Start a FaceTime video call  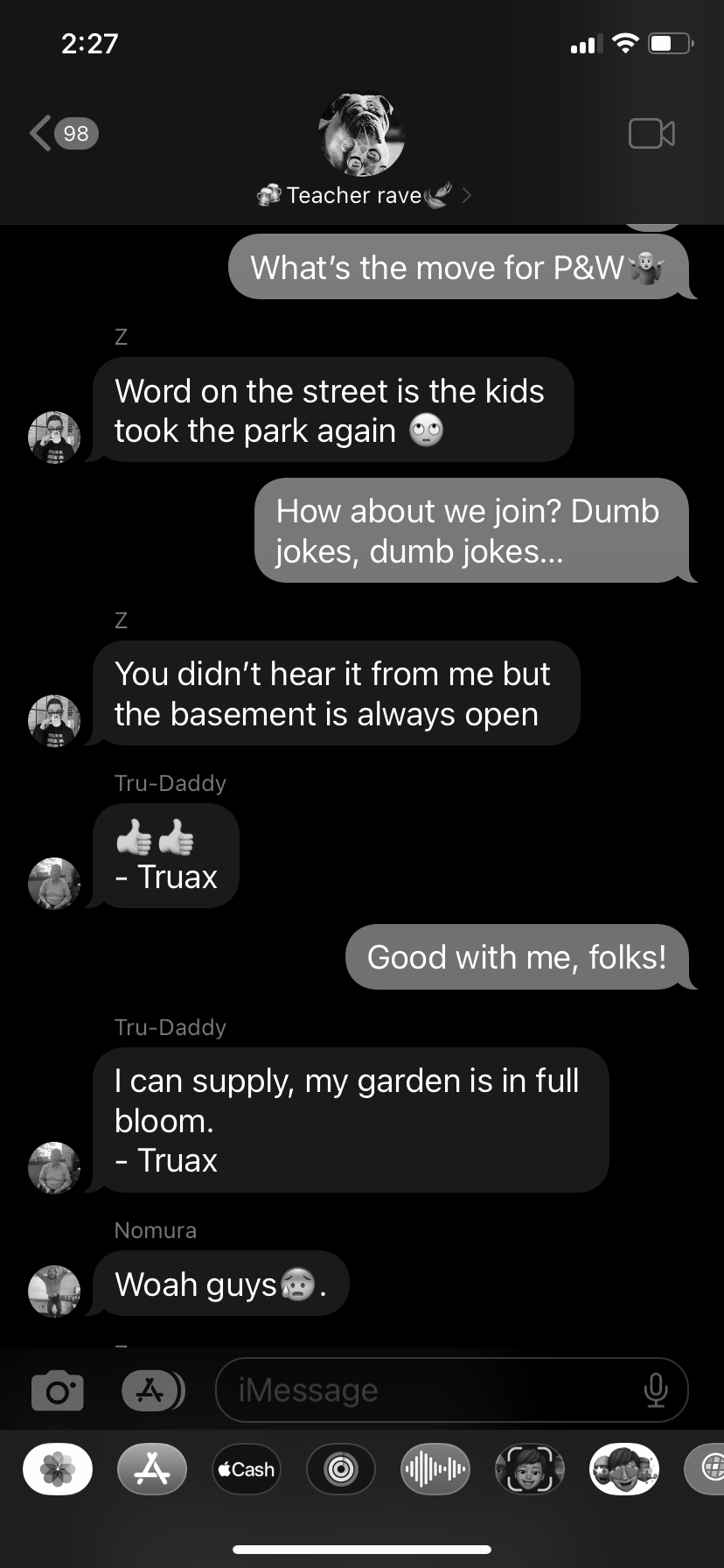tap(651, 133)
